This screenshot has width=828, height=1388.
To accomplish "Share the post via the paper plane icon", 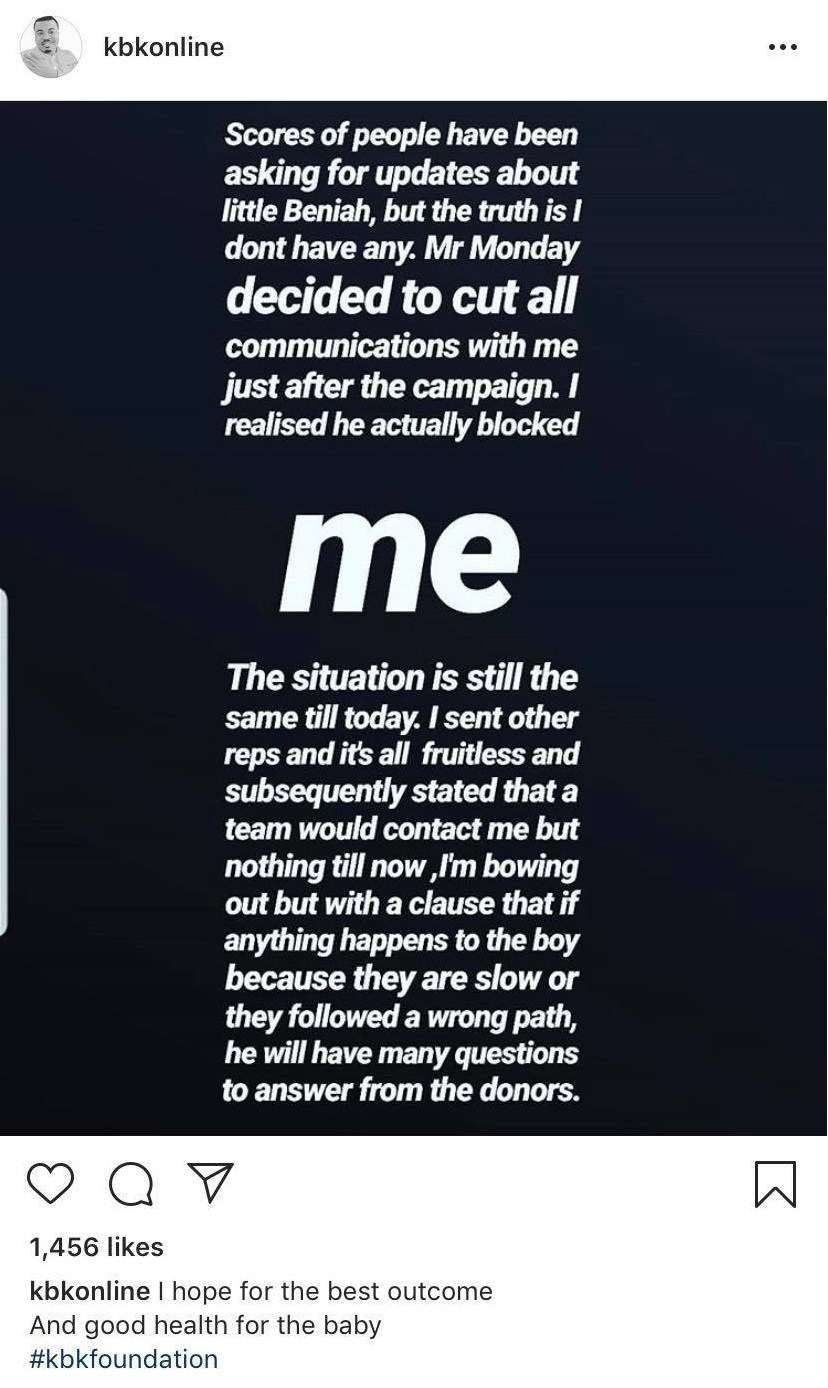I will 211,1183.
